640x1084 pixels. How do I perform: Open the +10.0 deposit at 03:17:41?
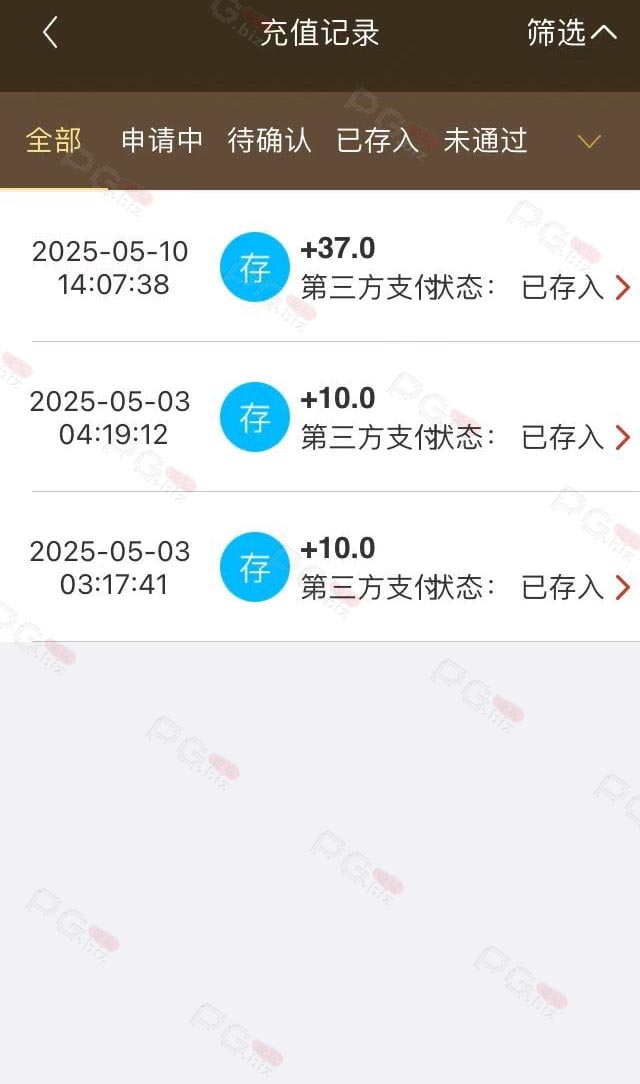pyautogui.click(x=320, y=567)
